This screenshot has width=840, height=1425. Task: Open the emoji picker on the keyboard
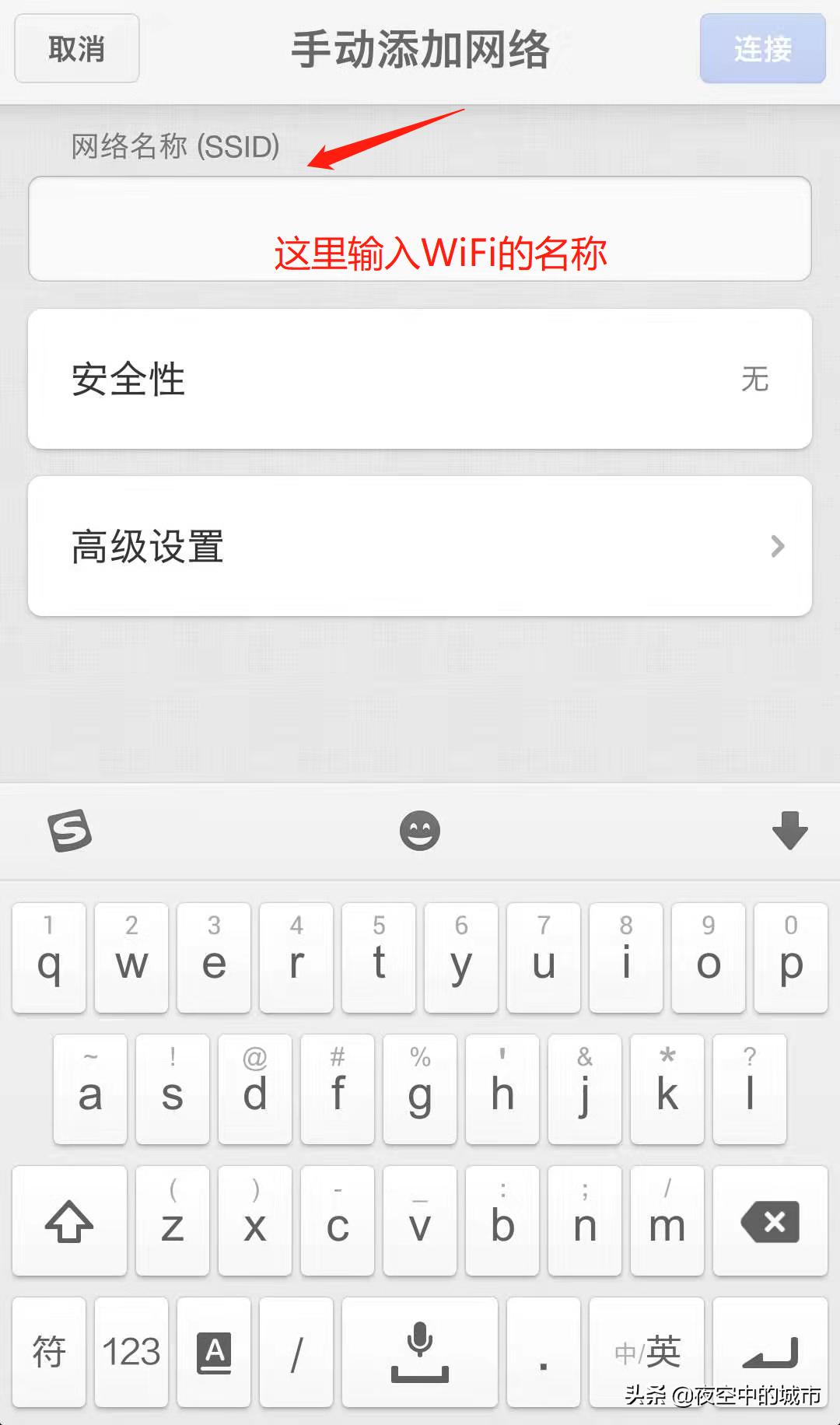click(x=420, y=829)
